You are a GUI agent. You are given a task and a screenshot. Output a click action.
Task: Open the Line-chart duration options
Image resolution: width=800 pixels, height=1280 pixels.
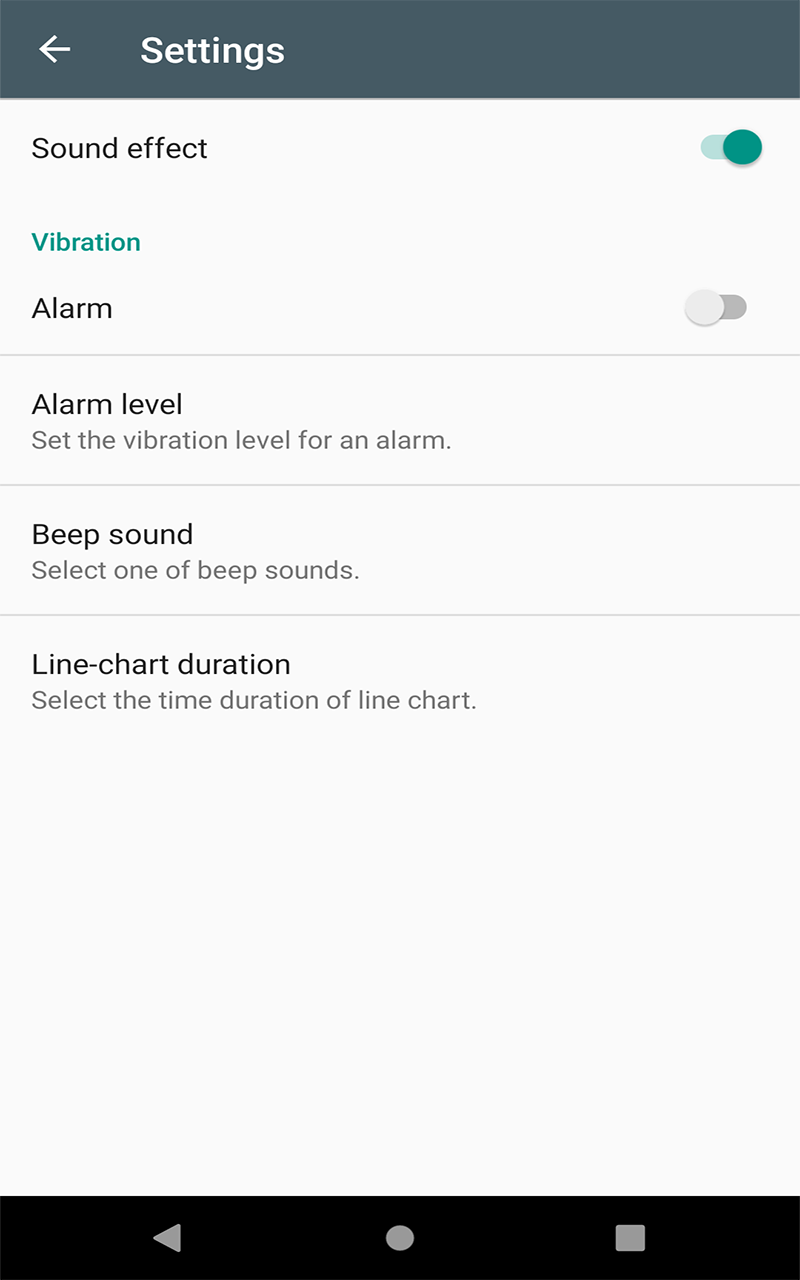point(400,680)
